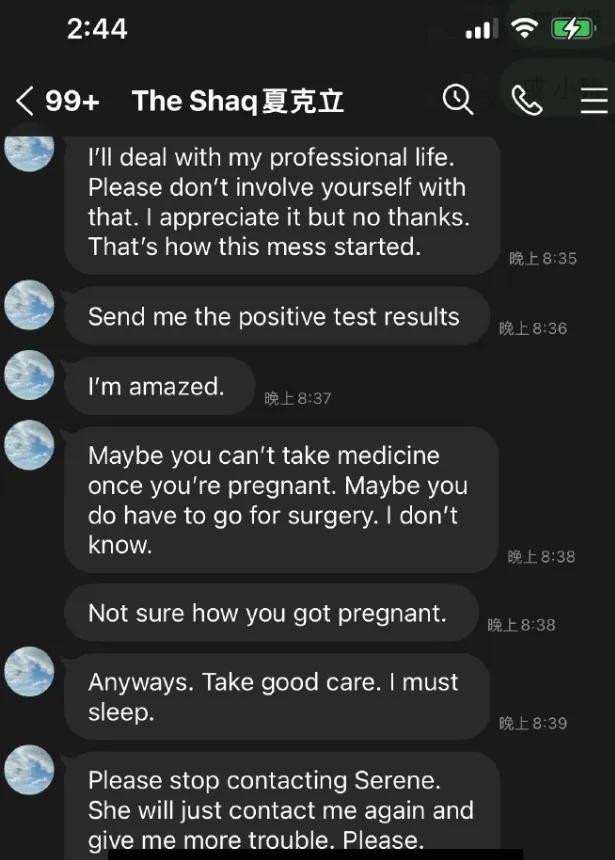Search within this chat history
615x860 pixels.
click(x=458, y=100)
